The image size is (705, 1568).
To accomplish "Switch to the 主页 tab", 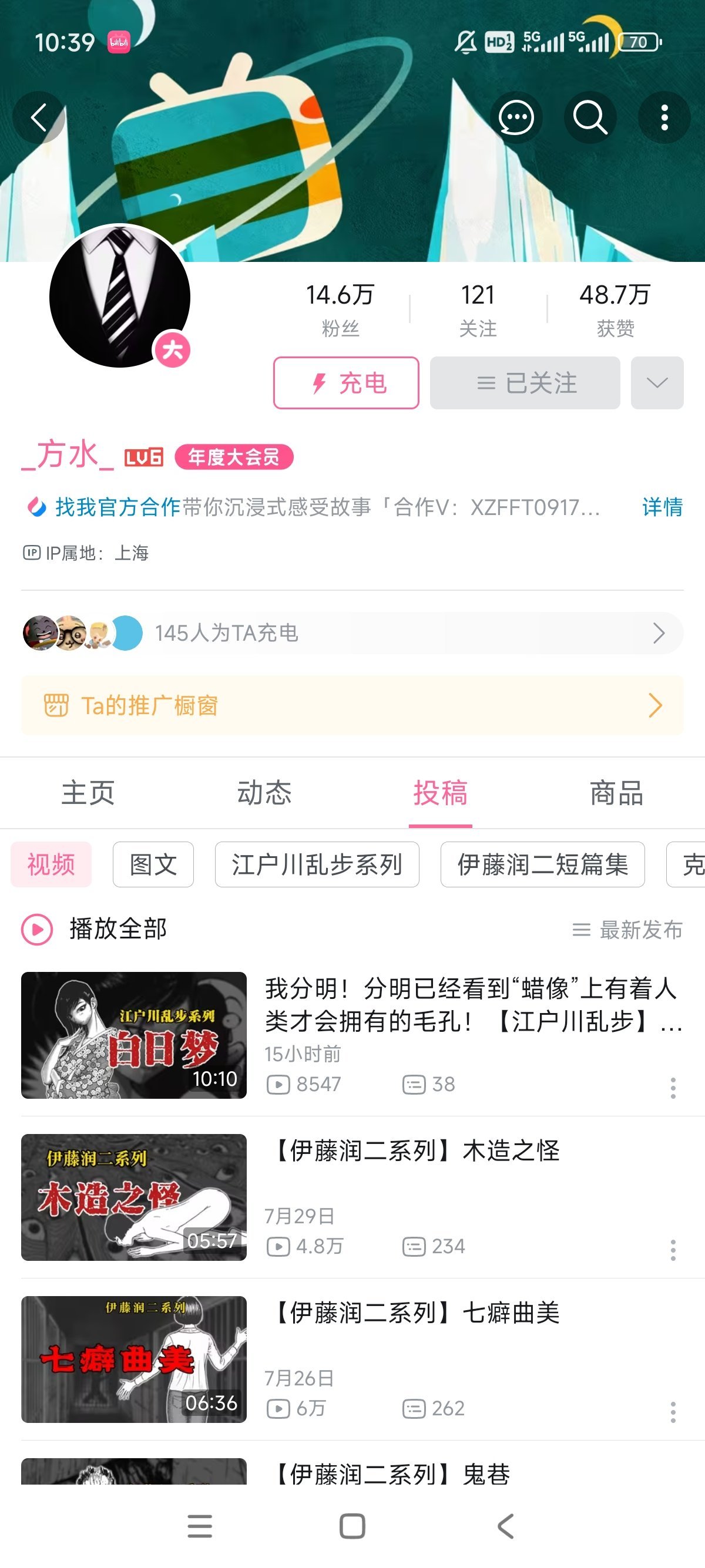I will pyautogui.click(x=88, y=793).
